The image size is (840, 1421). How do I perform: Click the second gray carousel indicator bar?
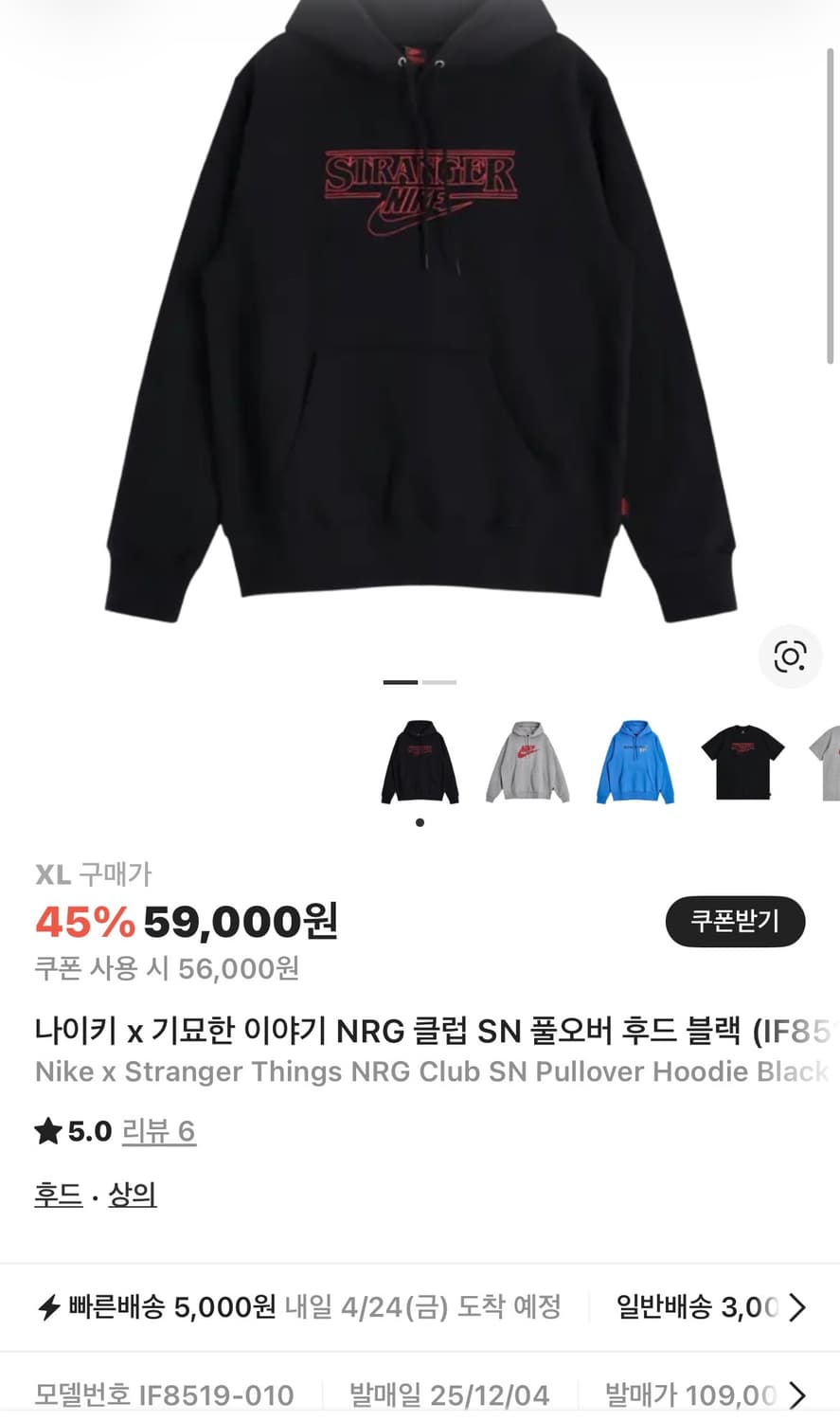[438, 681]
